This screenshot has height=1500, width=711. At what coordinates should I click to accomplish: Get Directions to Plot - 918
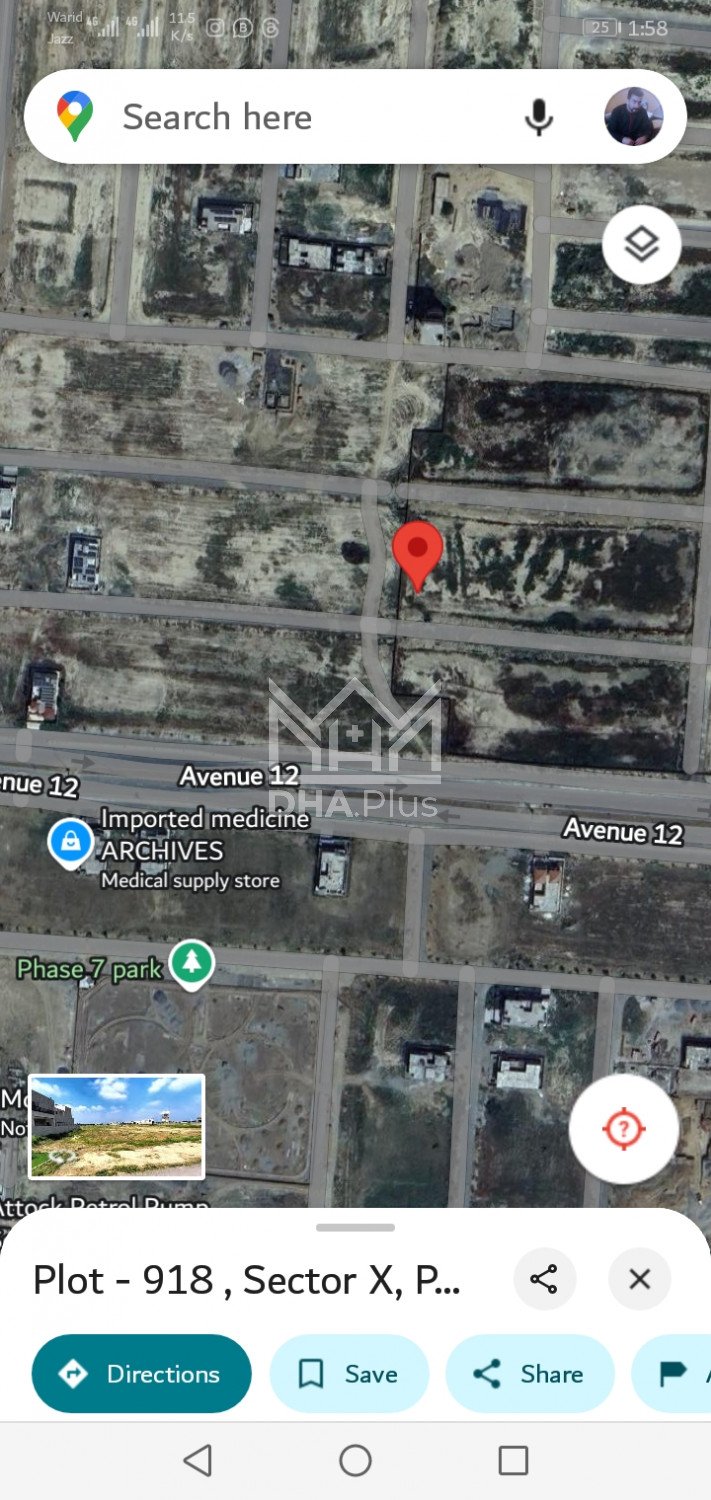(x=141, y=1374)
